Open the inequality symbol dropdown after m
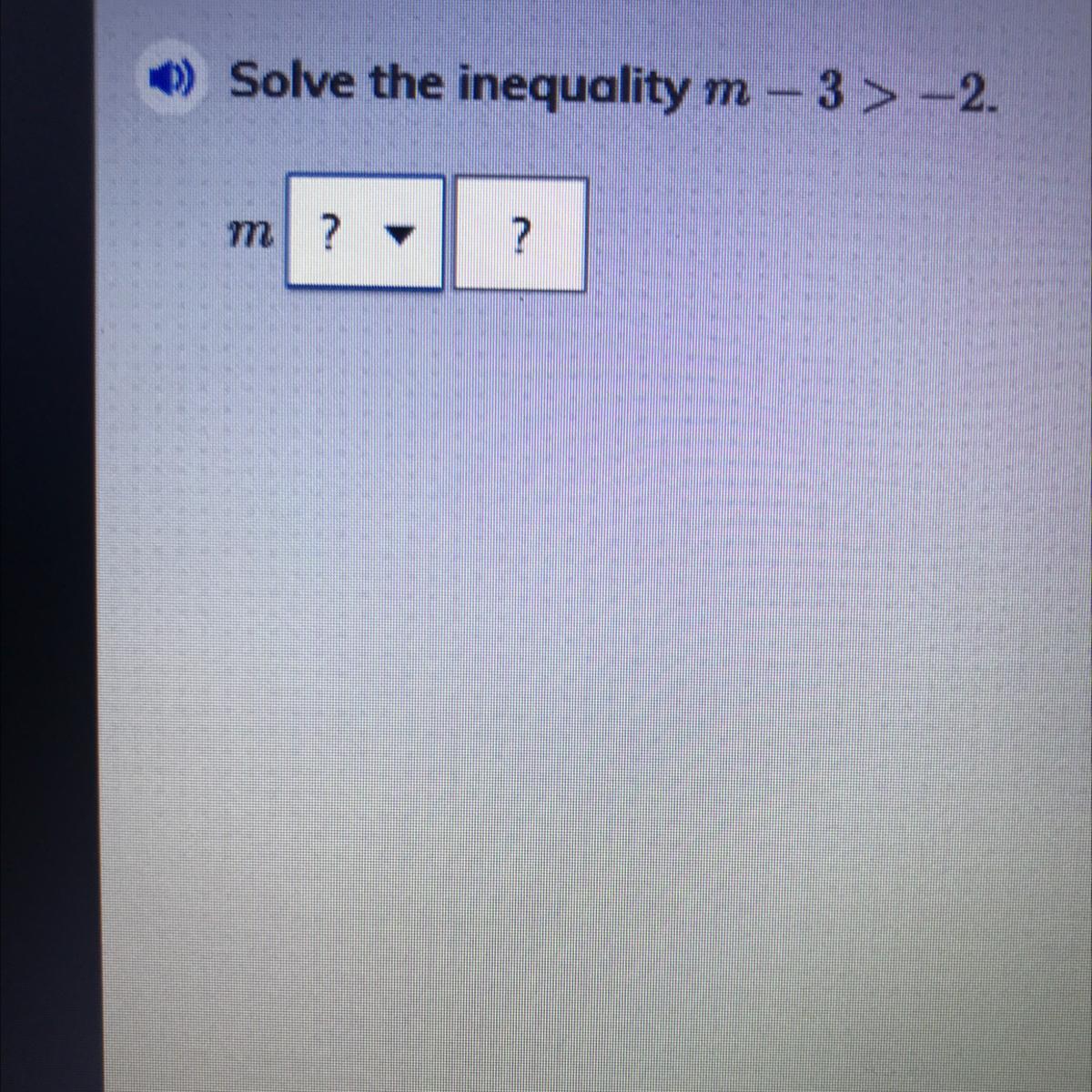Image resolution: width=1092 pixels, height=1092 pixels. (x=365, y=233)
